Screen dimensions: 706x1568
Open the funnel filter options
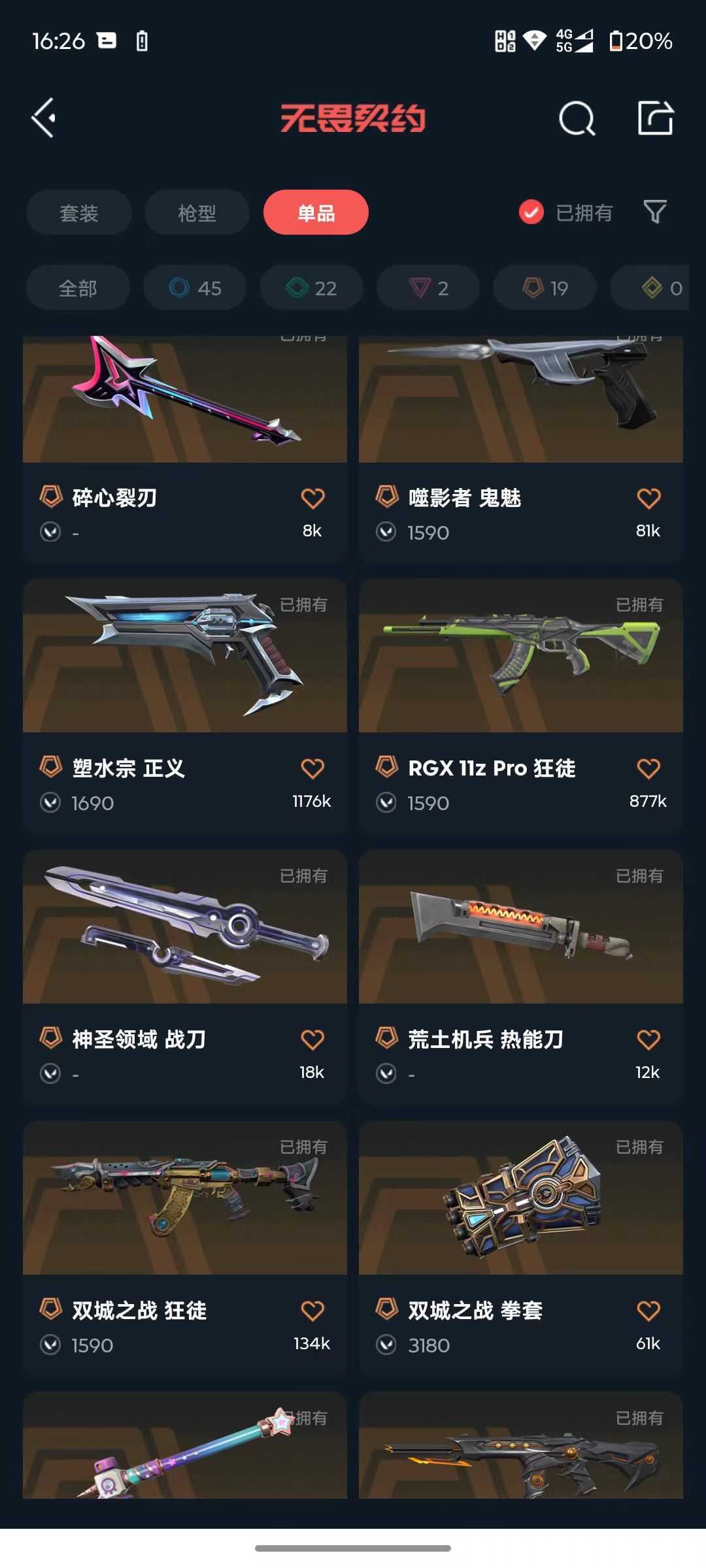pyautogui.click(x=655, y=212)
